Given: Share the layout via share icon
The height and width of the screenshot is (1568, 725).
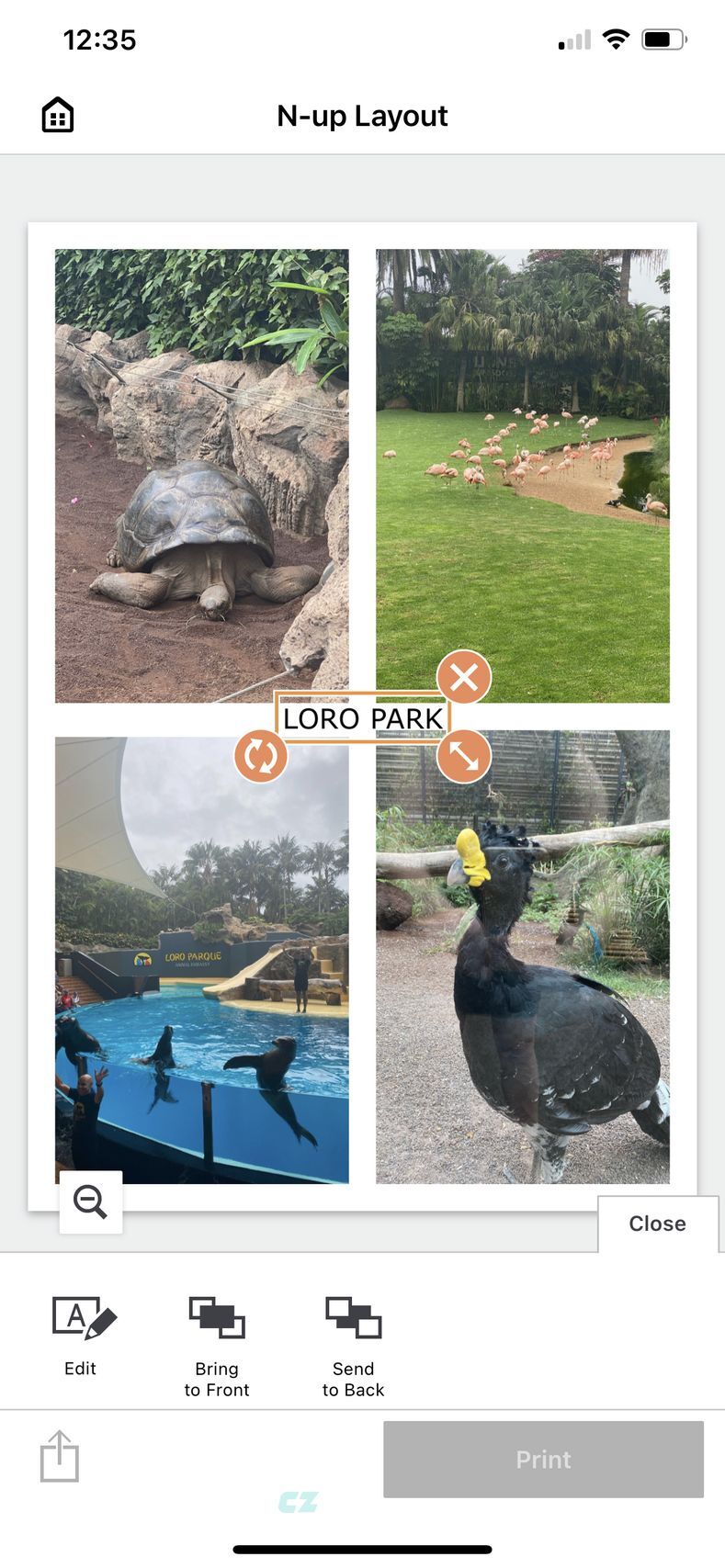Looking at the screenshot, I should pyautogui.click(x=60, y=1456).
